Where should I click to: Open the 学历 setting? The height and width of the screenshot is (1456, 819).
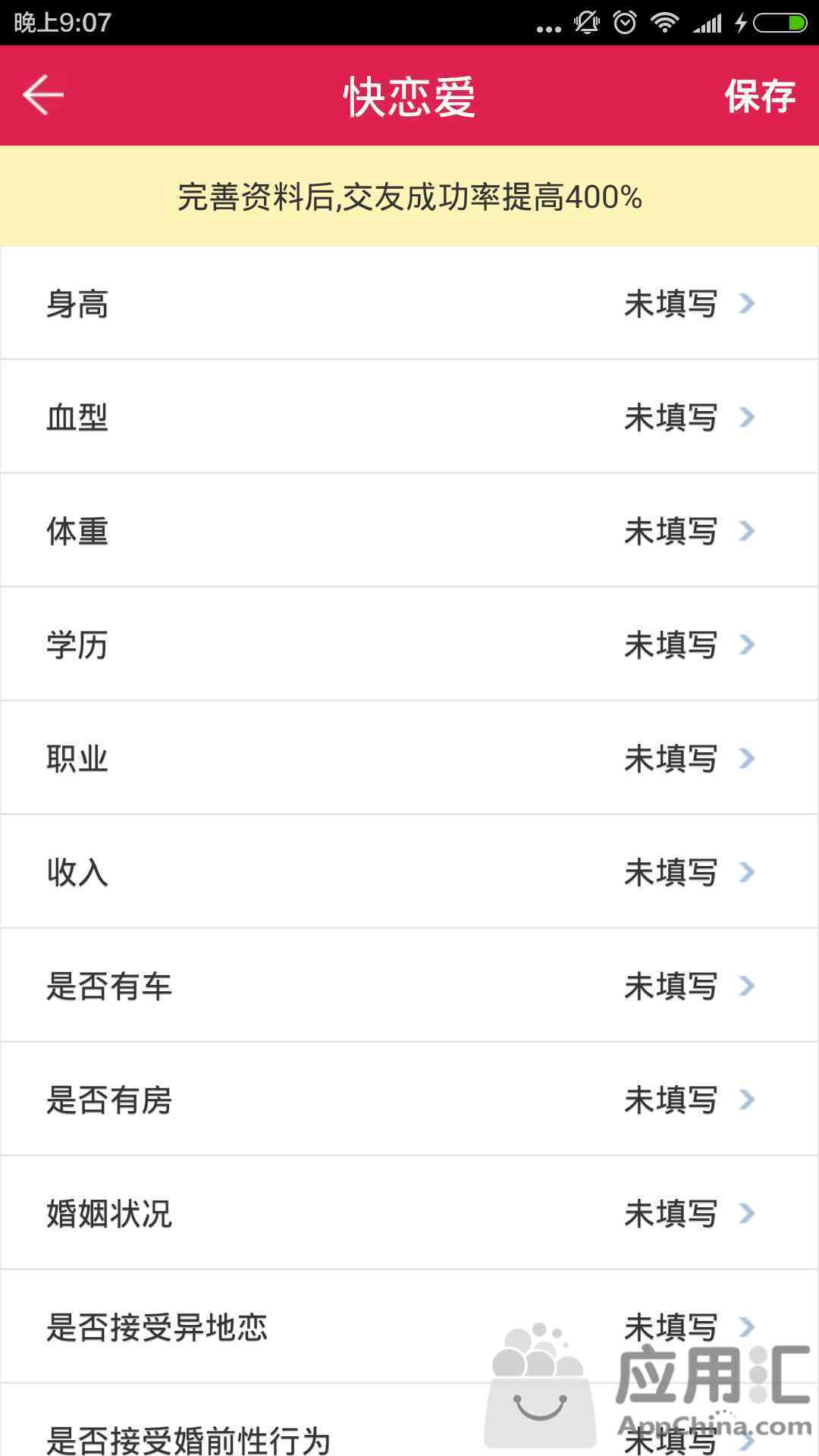pos(409,645)
